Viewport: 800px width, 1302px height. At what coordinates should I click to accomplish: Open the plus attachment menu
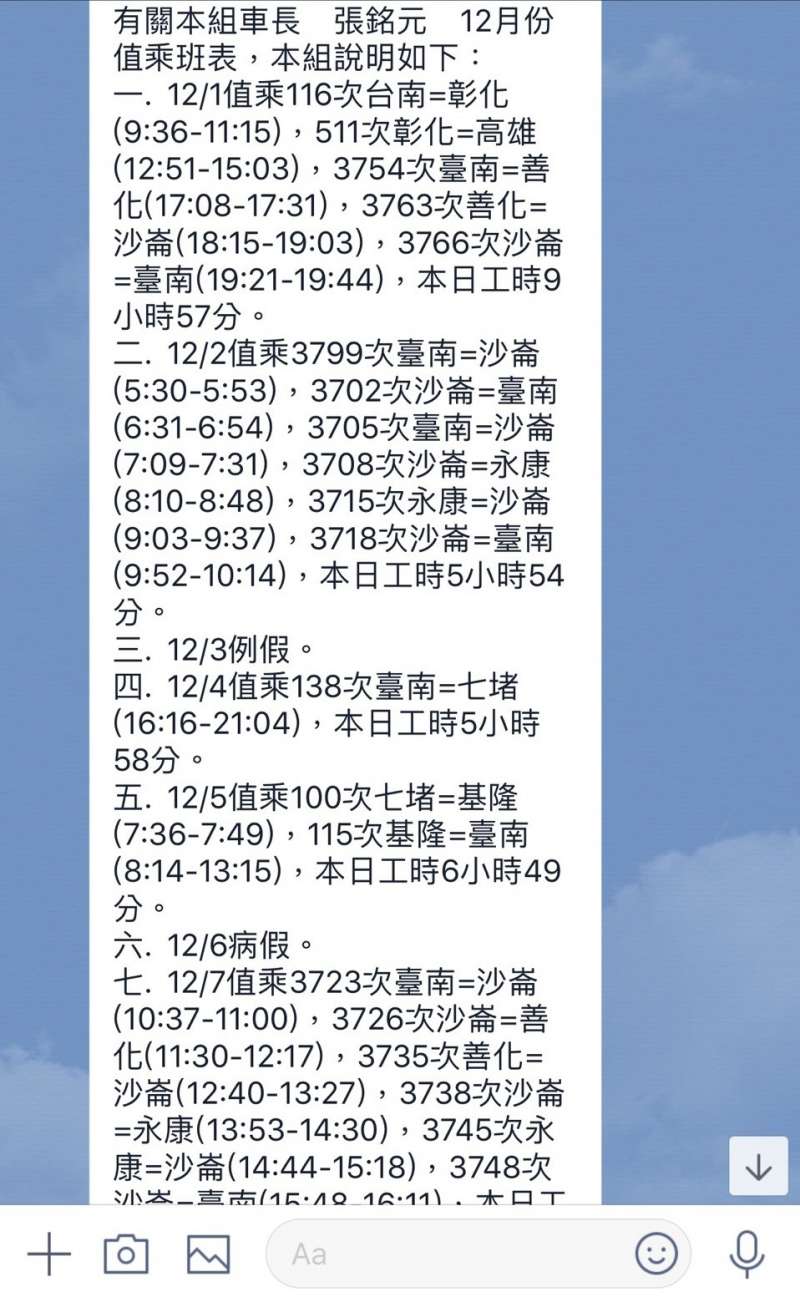pyautogui.click(x=48, y=1254)
